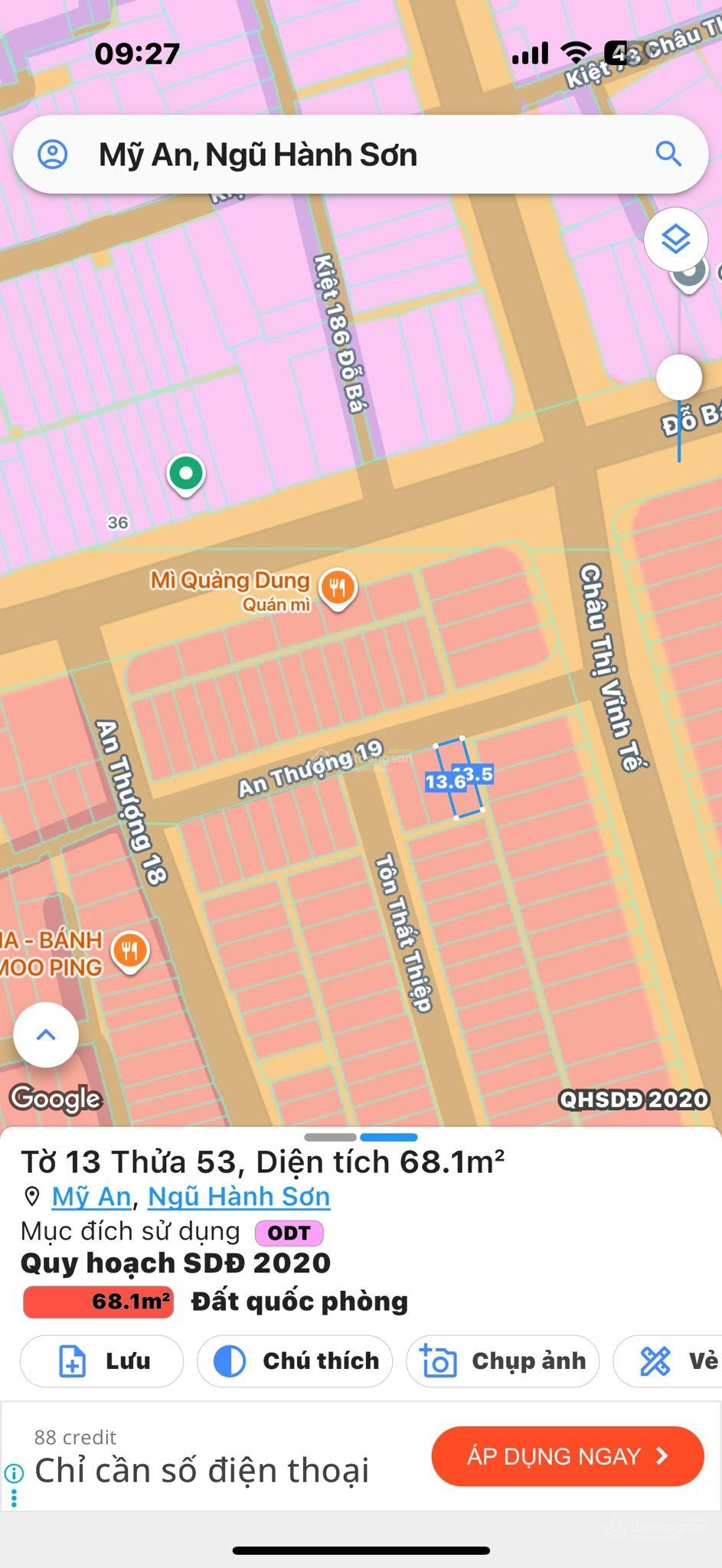This screenshot has height=1568, width=722.
Task: Take a snapshot with Chụp ảnh
Action: pos(502,1361)
